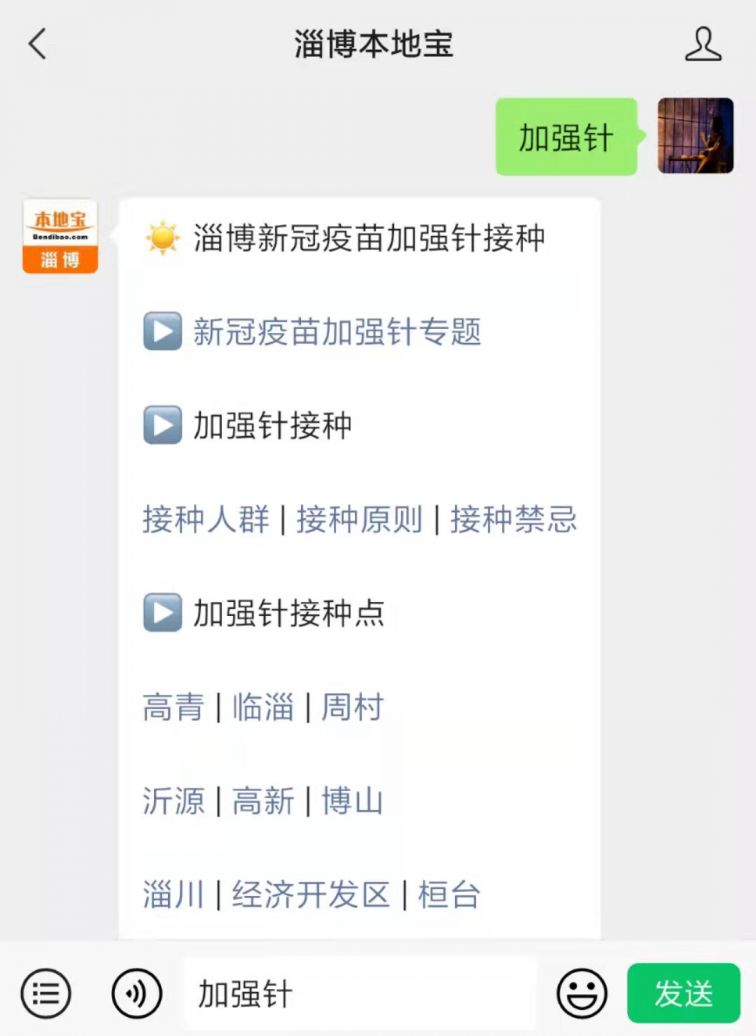
Task: View 博山 vaccination sites
Action: click(352, 801)
